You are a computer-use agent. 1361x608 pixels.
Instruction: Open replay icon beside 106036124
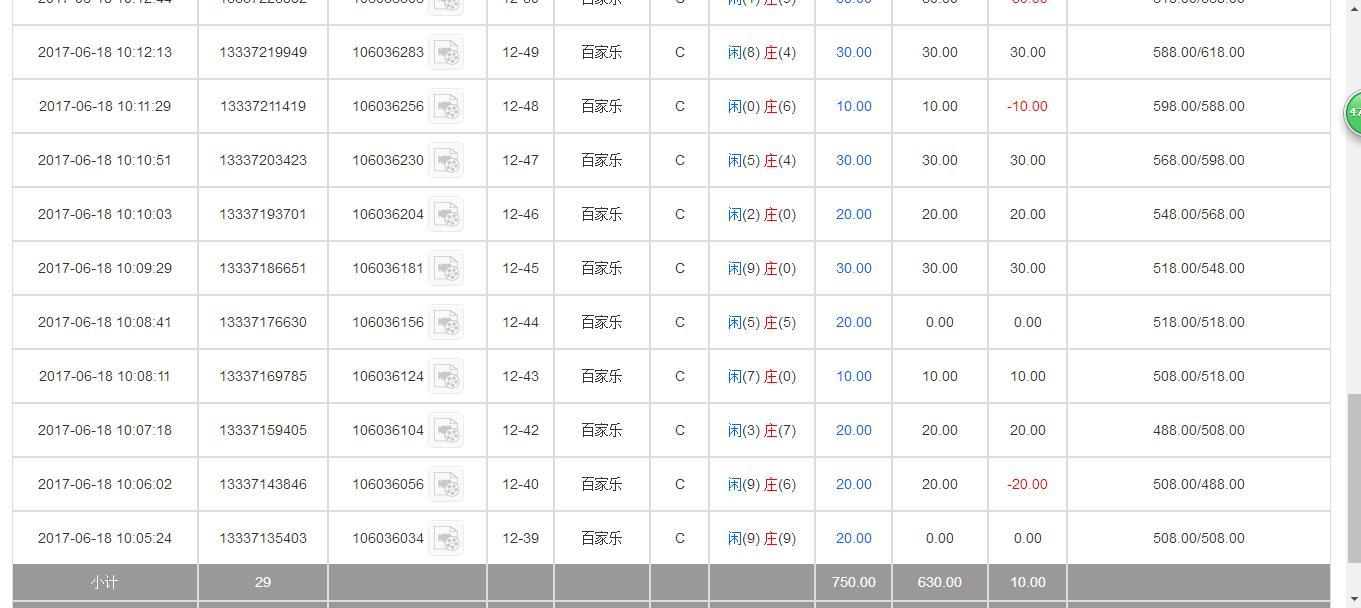(446, 377)
